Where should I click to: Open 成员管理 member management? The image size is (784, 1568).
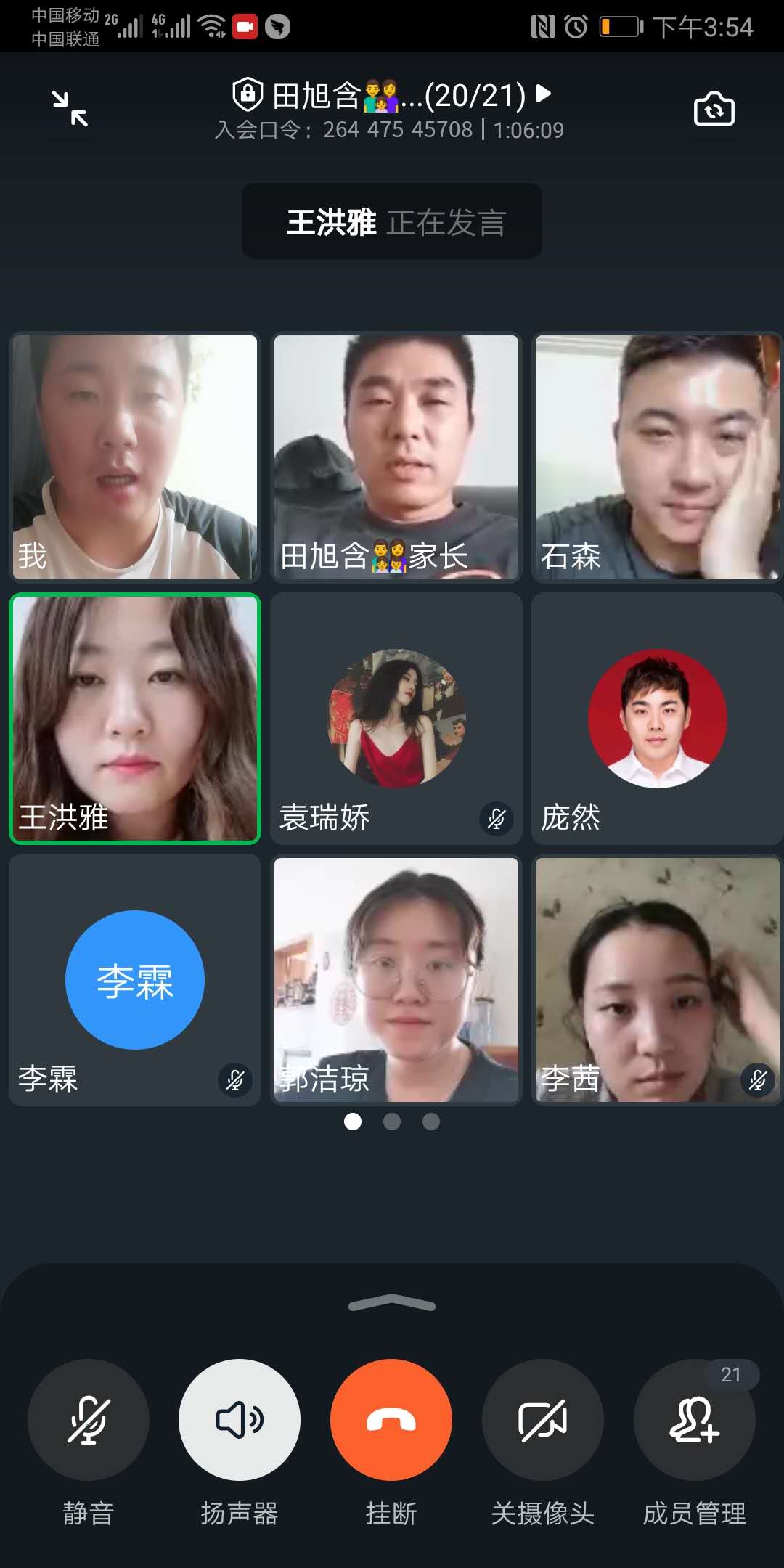pos(695,1420)
